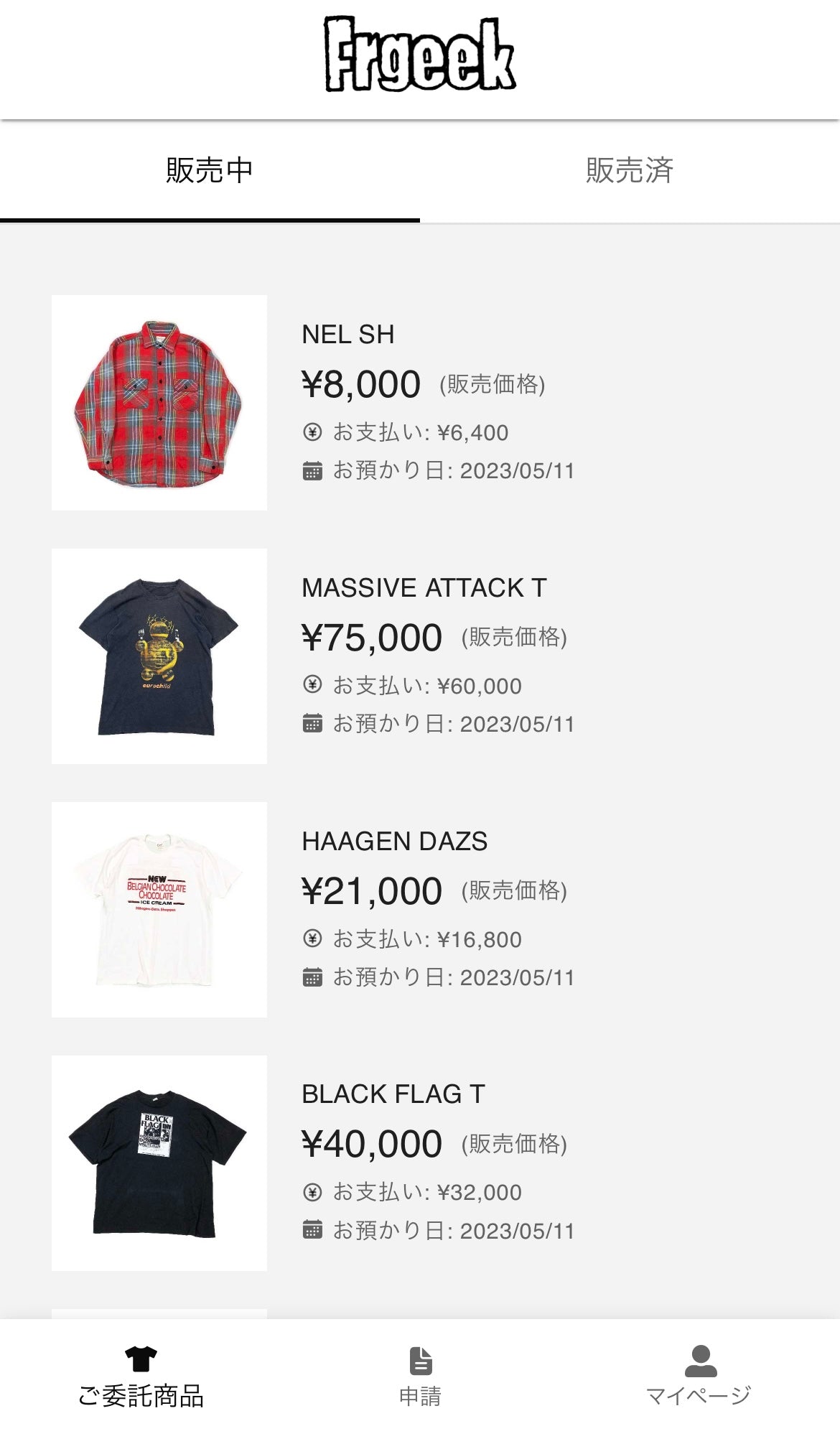Open the MASSIVE ATTACK T listing
840x1439 pixels.
point(424,587)
